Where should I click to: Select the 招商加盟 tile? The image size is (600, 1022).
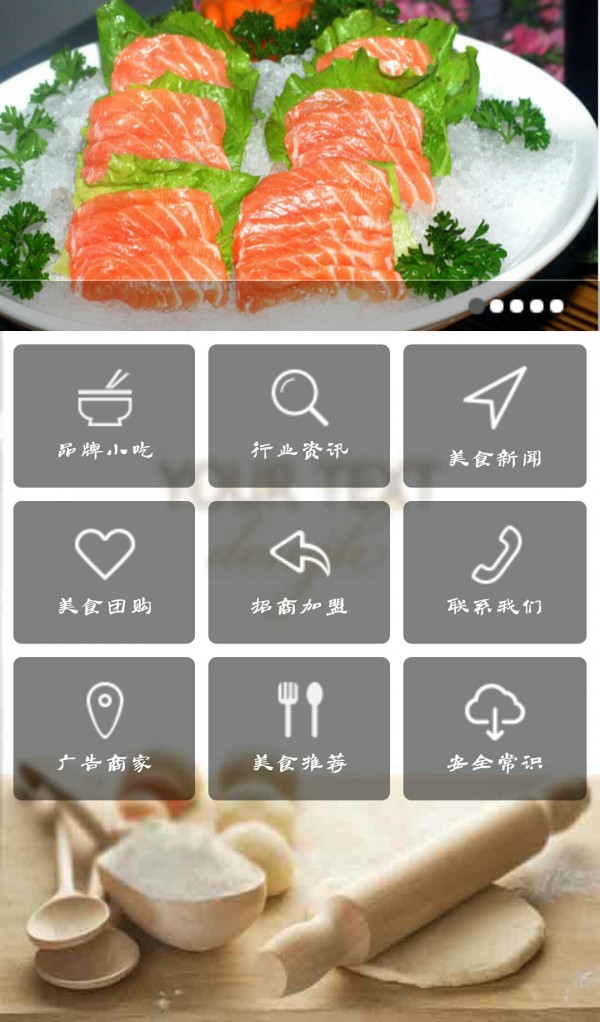pyautogui.click(x=299, y=572)
